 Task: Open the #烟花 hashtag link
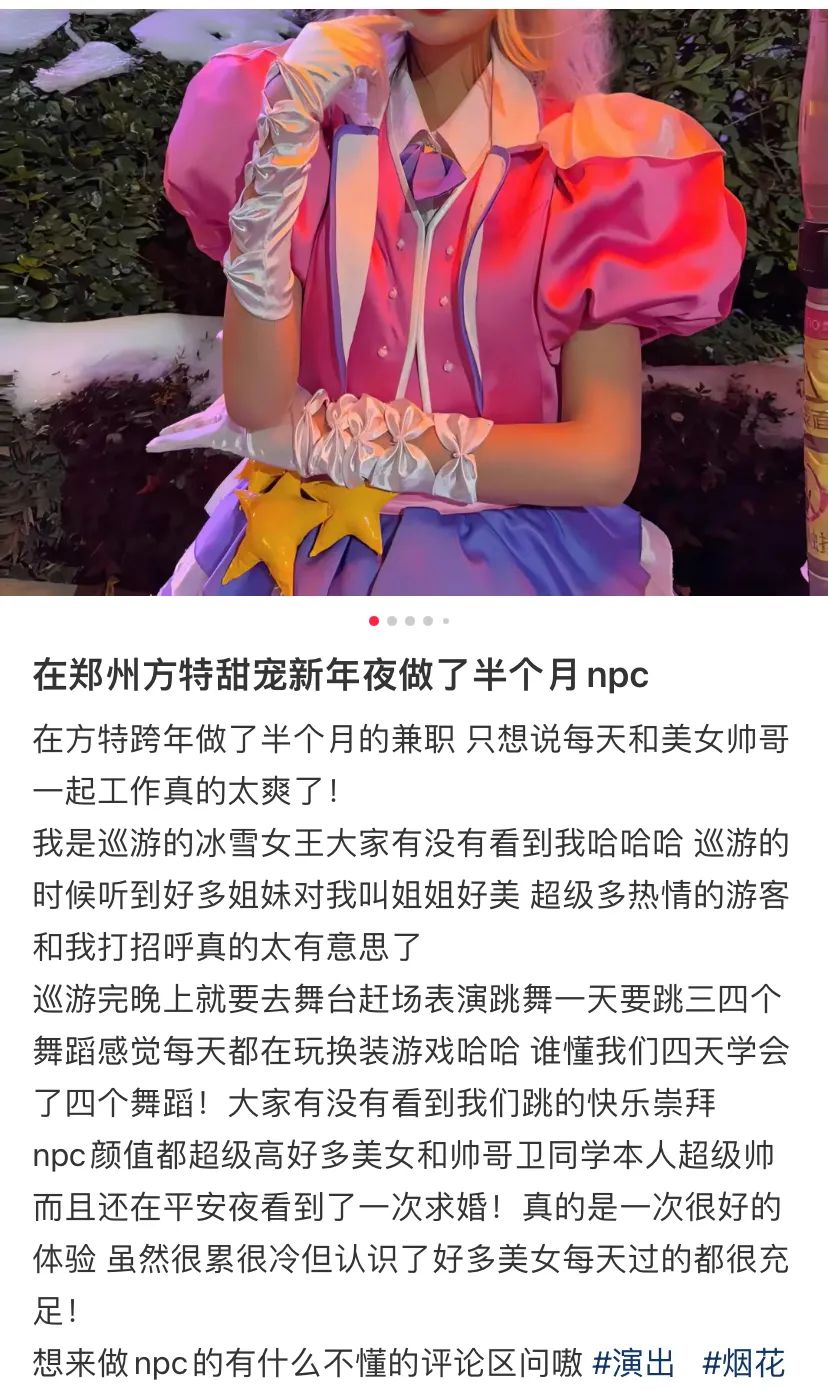pyautogui.click(x=744, y=1362)
